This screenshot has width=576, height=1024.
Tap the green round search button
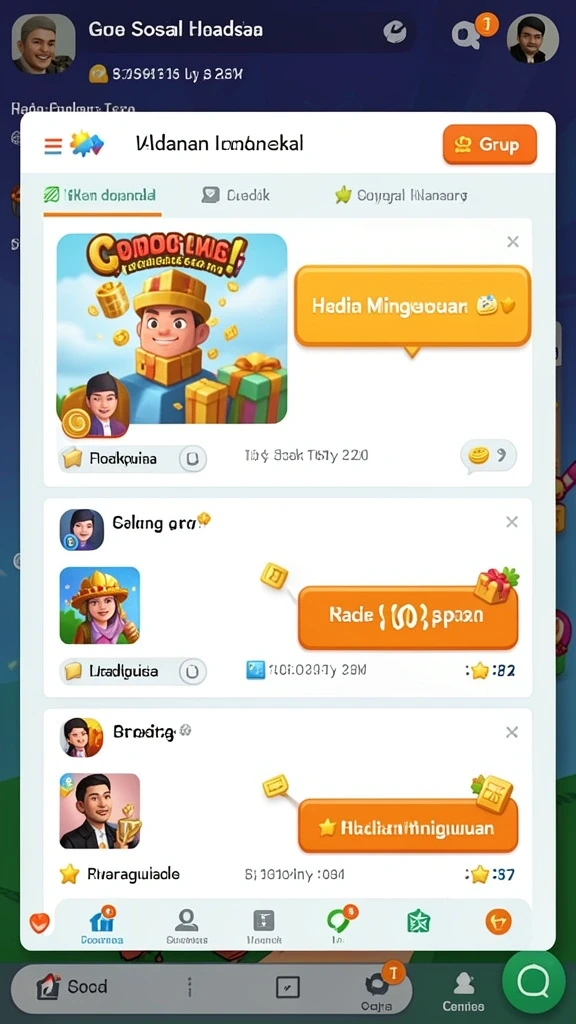(x=534, y=982)
